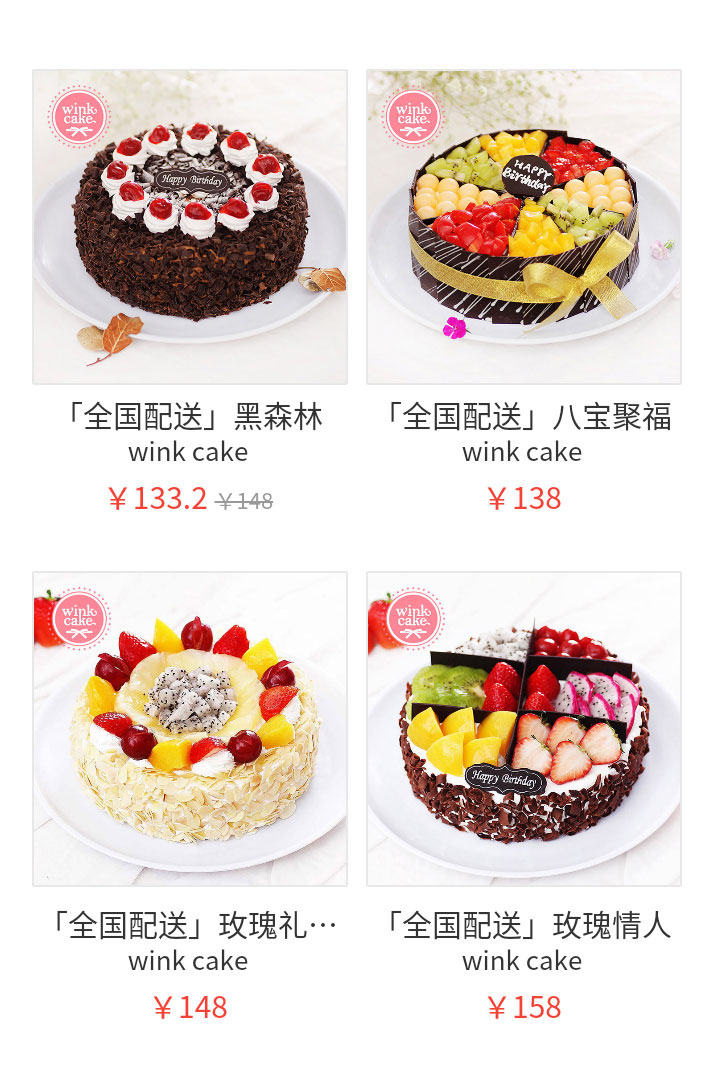Screen dimensions: 720x1065
Task: Tap the 玫瑰情人 cake priced ¥158
Action: pos(524,729)
